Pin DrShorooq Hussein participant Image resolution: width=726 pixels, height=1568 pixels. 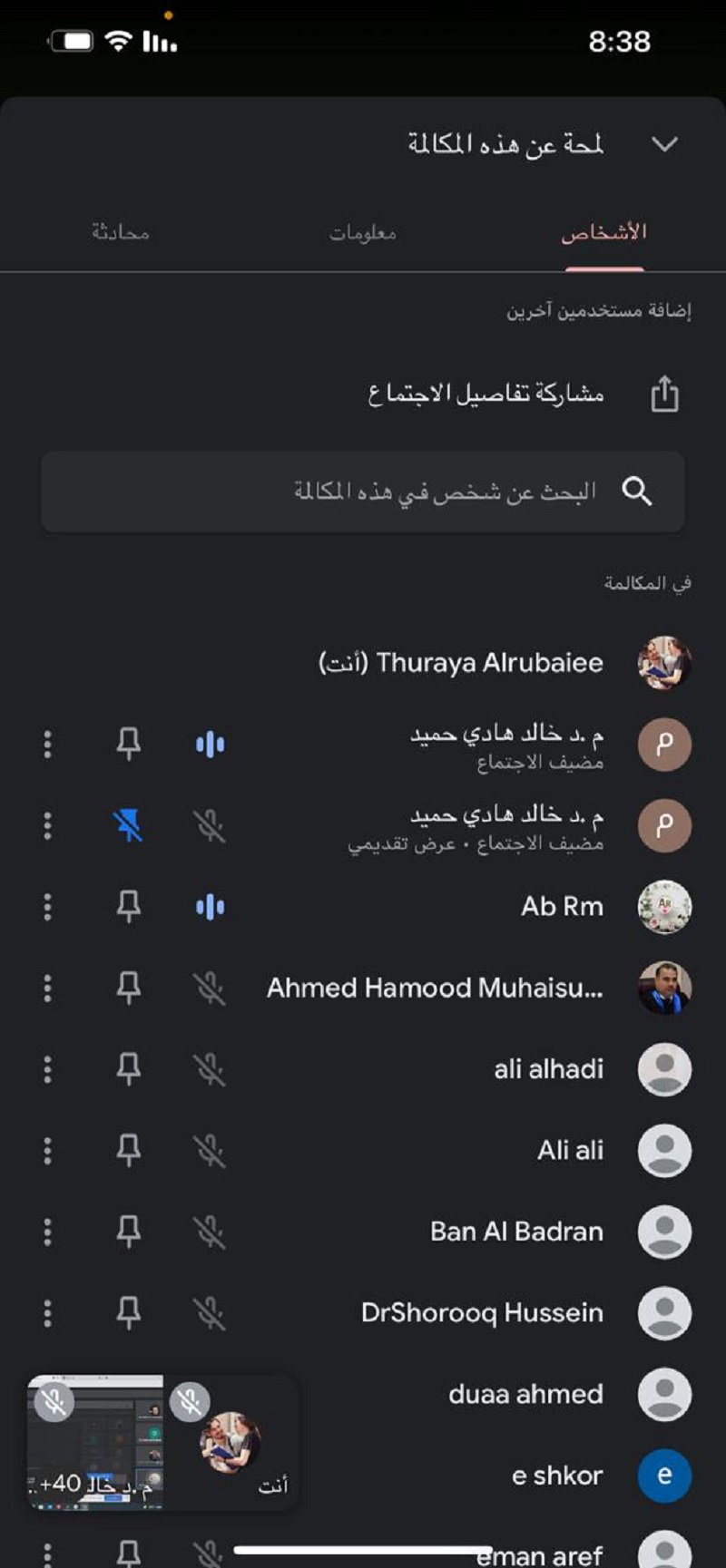pyautogui.click(x=129, y=1312)
